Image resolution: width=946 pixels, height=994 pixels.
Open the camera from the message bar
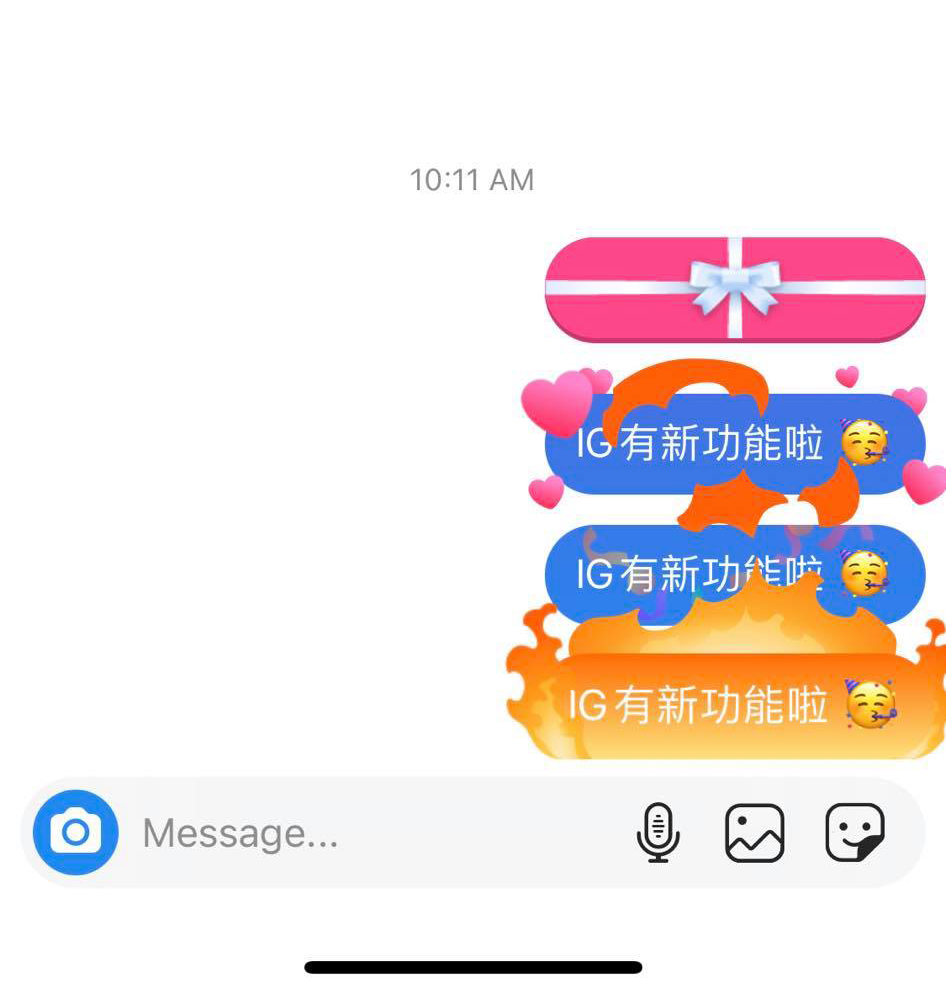76,832
